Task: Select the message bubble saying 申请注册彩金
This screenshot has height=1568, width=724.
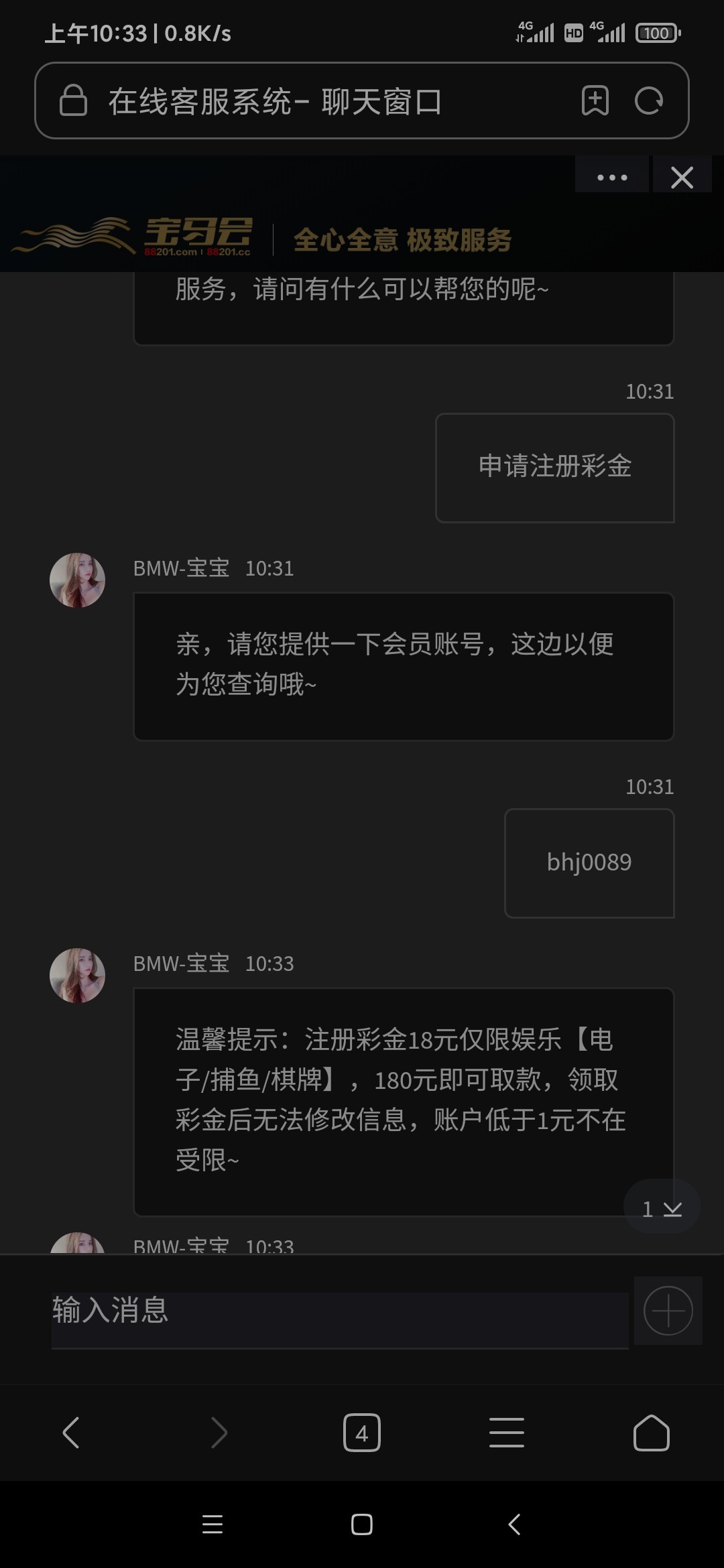Action: [555, 468]
